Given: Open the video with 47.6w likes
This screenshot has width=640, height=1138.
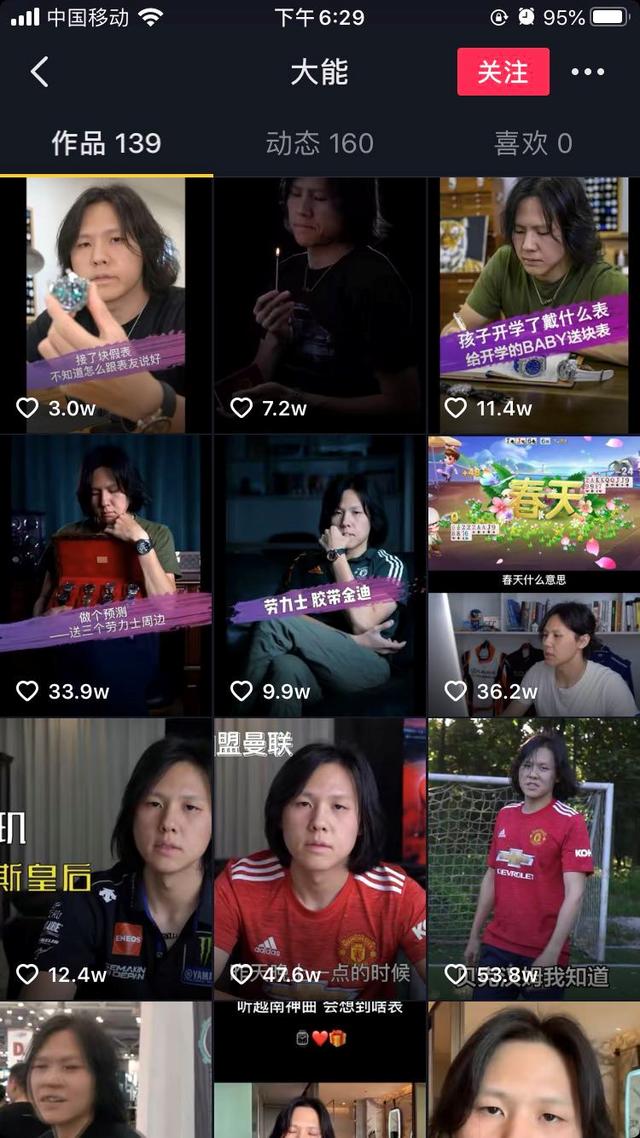Looking at the screenshot, I should [x=320, y=858].
